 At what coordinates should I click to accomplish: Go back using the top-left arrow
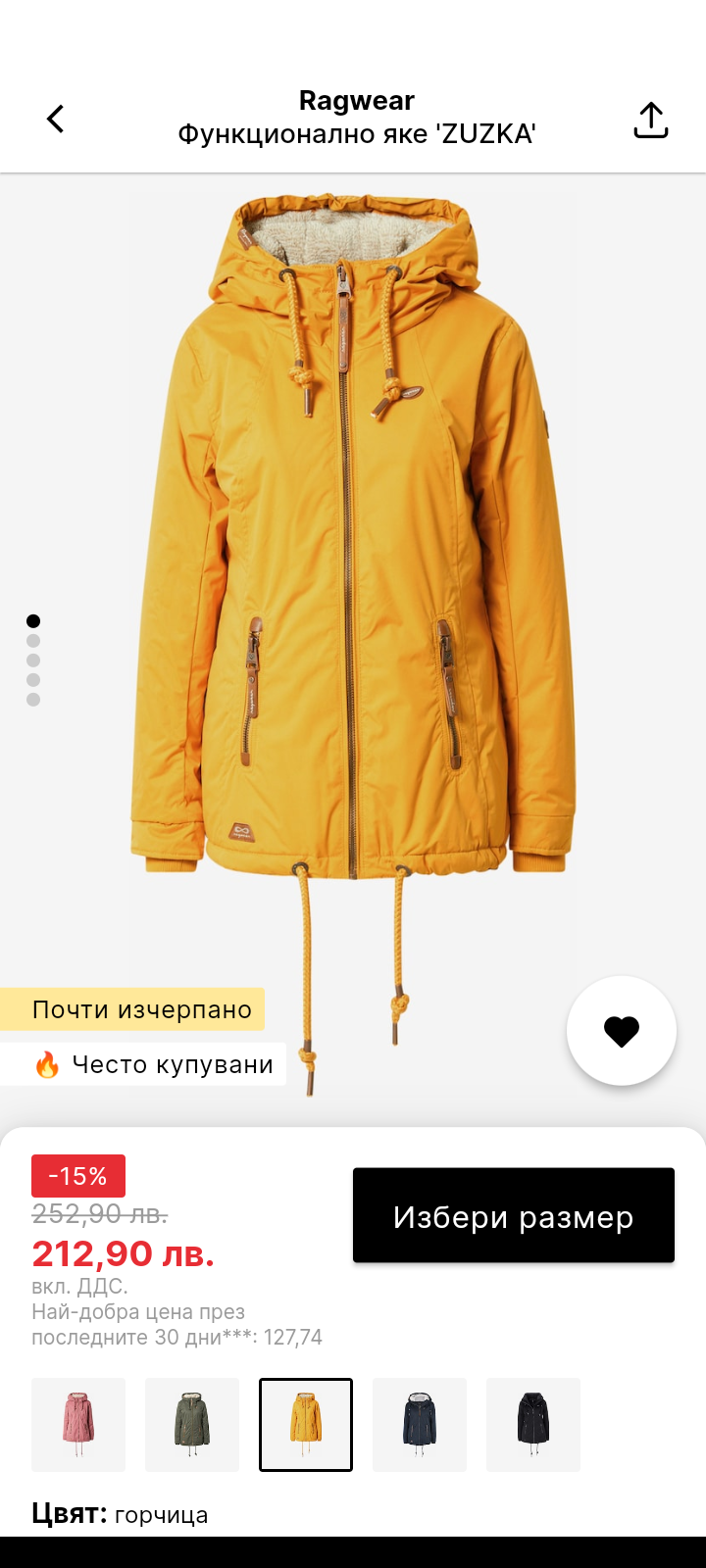(56, 120)
